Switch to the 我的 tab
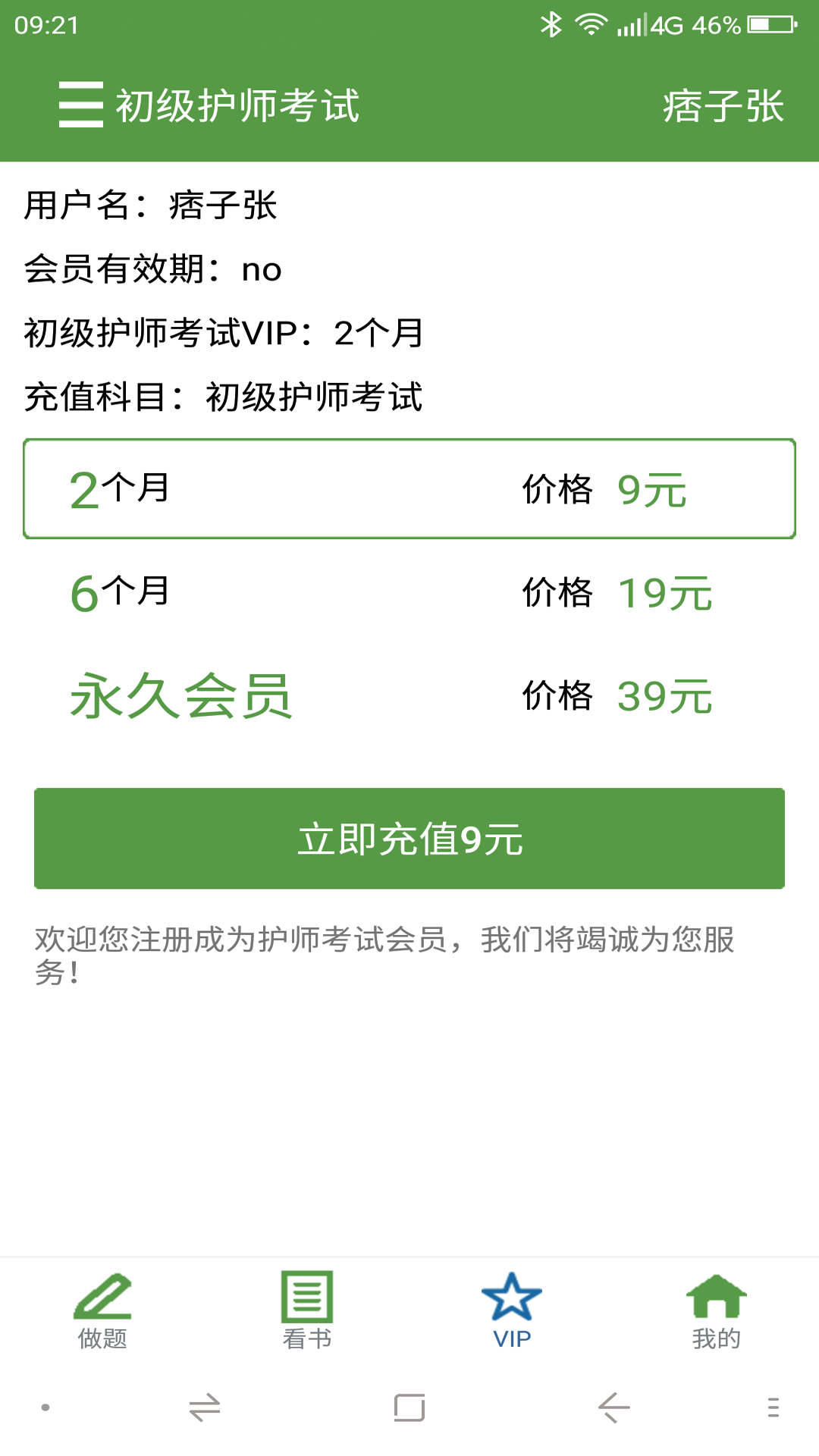 (716, 1311)
